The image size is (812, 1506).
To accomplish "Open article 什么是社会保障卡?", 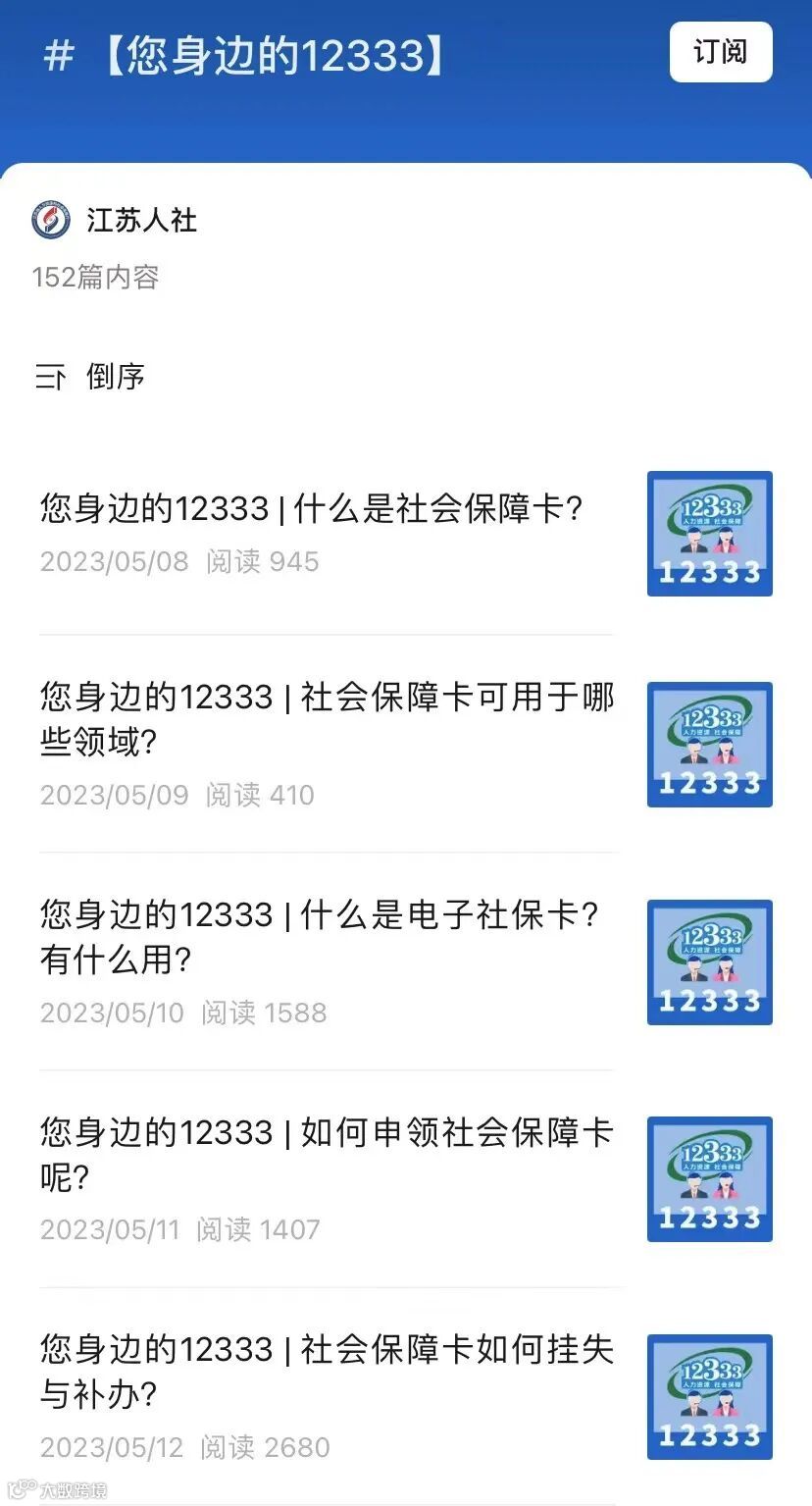I will click(312, 509).
